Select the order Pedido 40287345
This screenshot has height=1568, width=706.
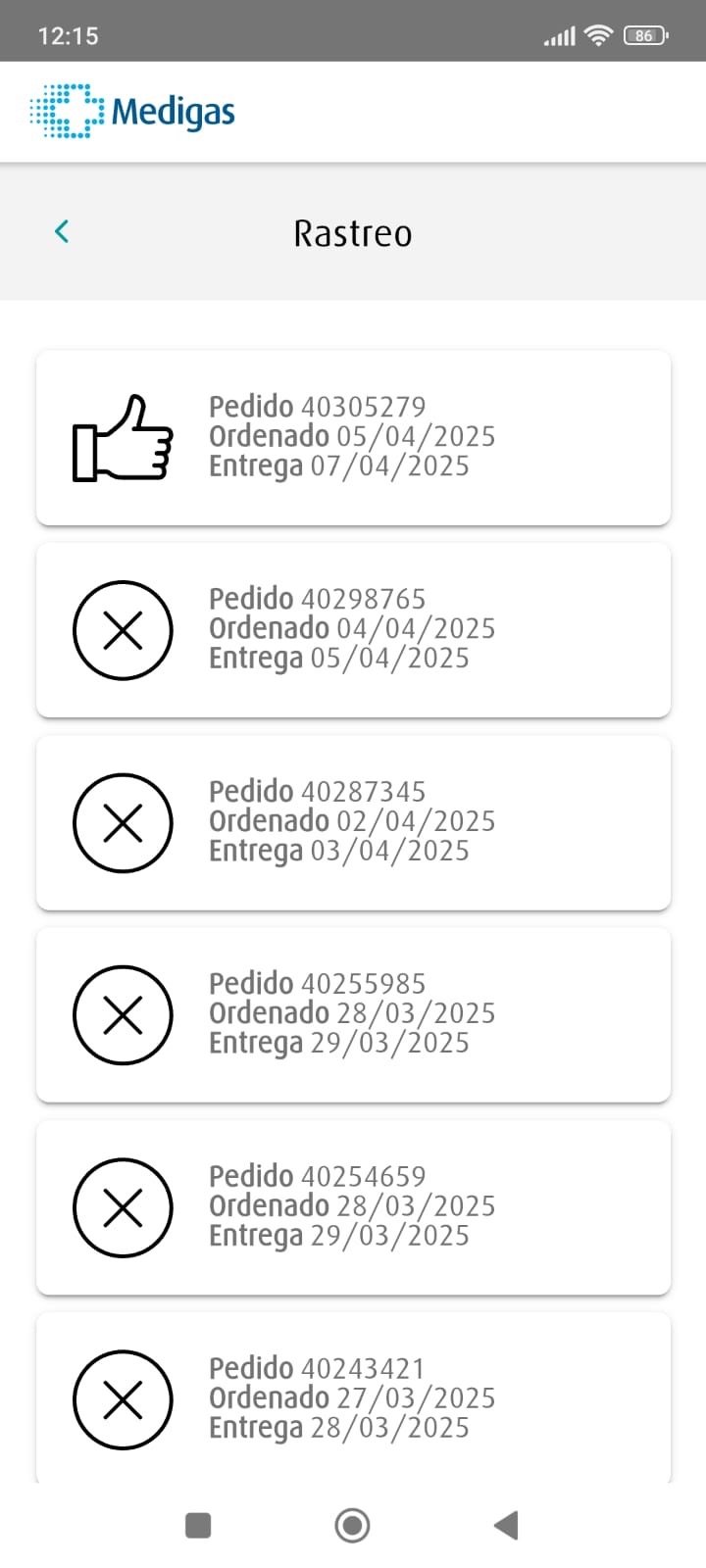pos(353,822)
